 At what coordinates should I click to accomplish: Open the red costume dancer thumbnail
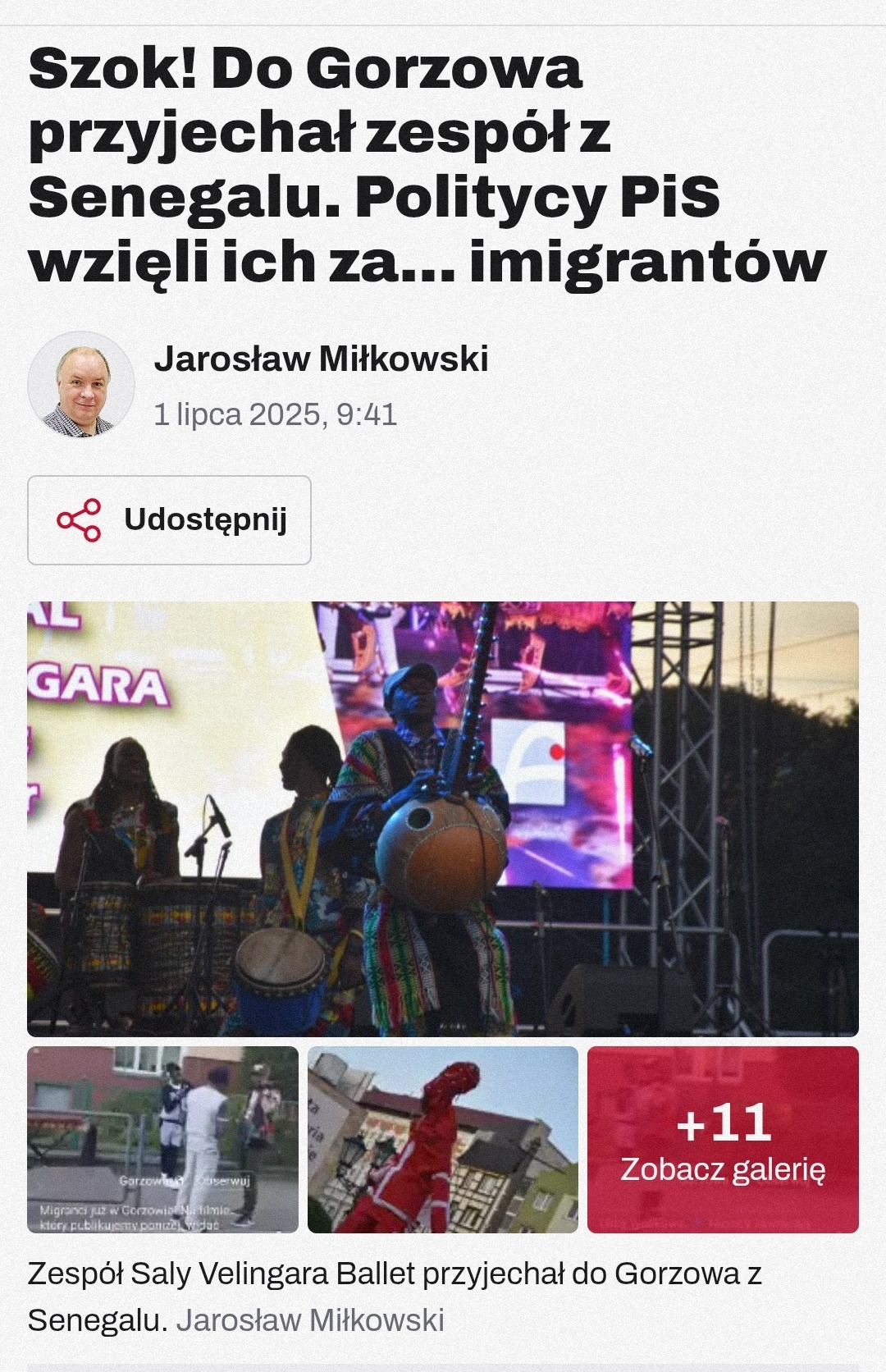coord(442,1139)
